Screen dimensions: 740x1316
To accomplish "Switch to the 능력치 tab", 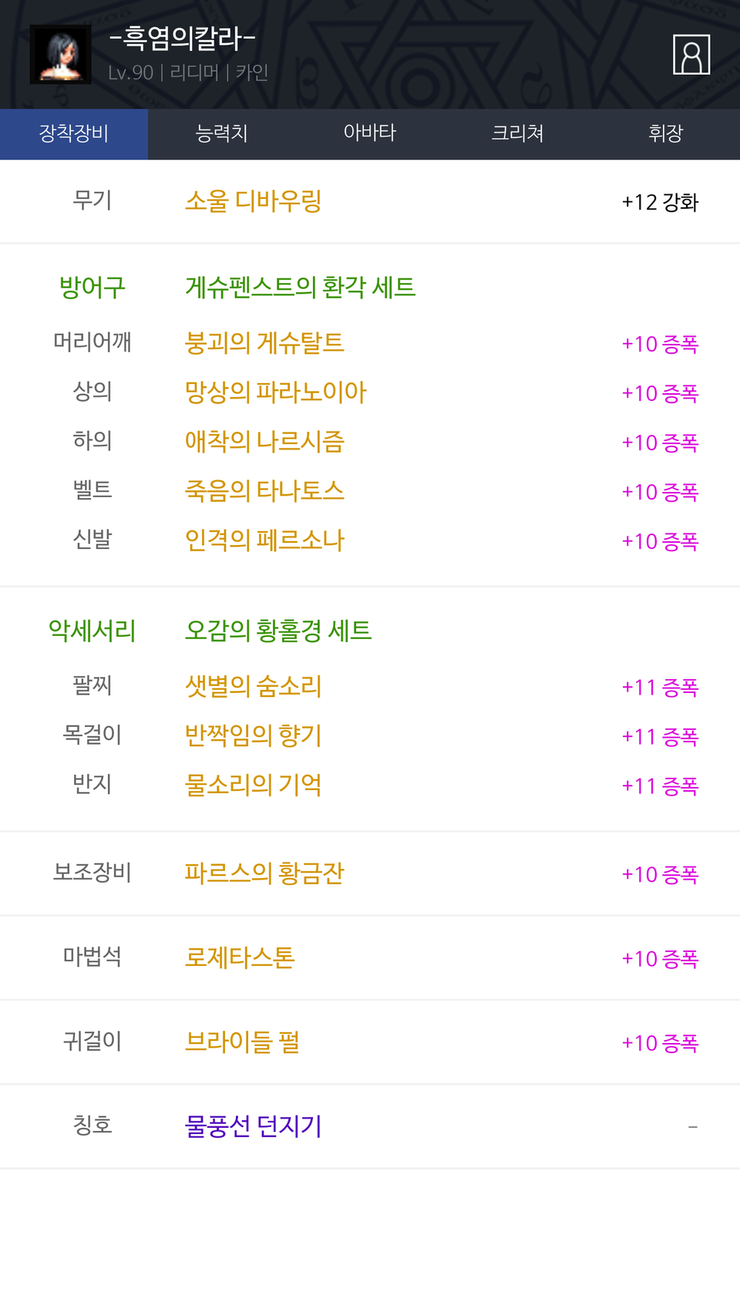I will [x=222, y=134].
